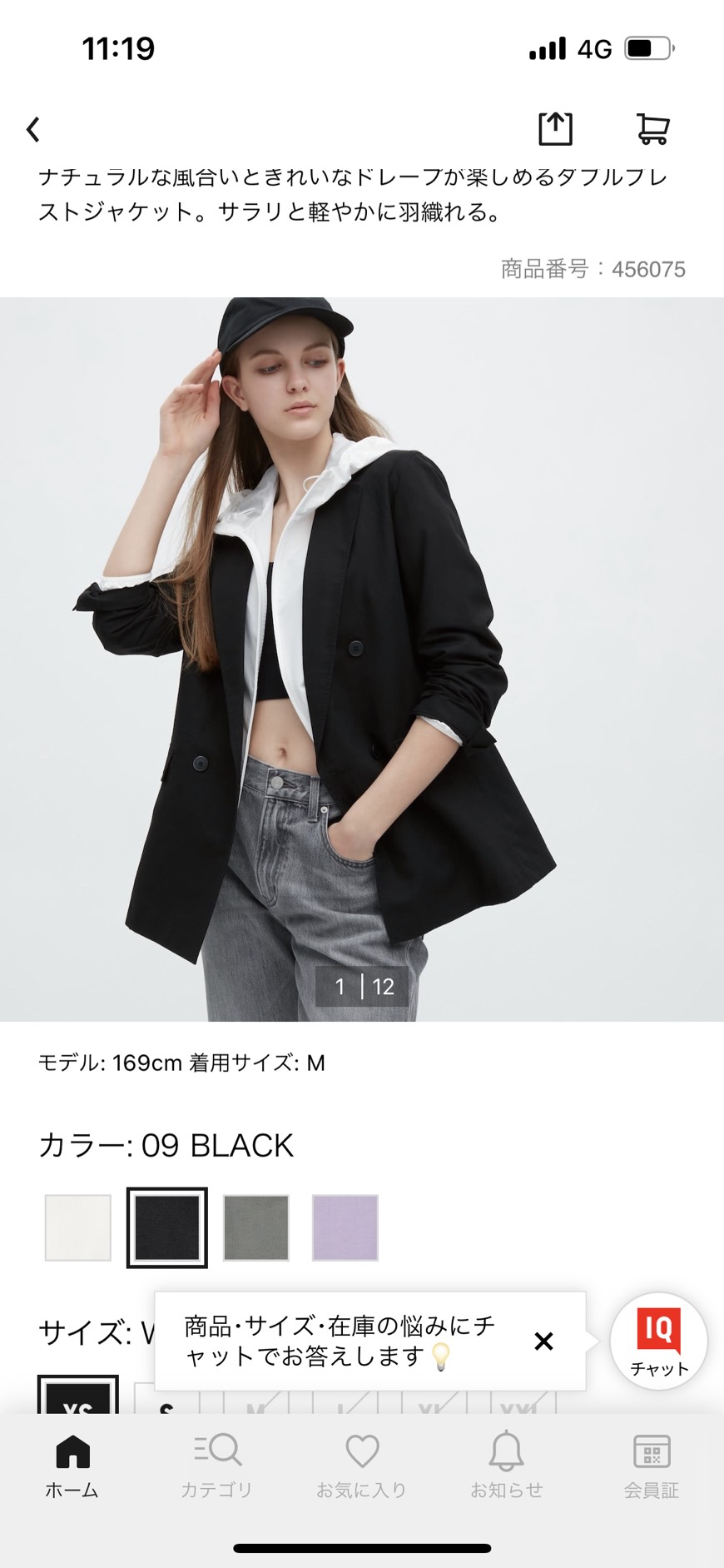Switch to the カテゴリ tab
The width and height of the screenshot is (724, 1568).
pyautogui.click(x=216, y=1466)
